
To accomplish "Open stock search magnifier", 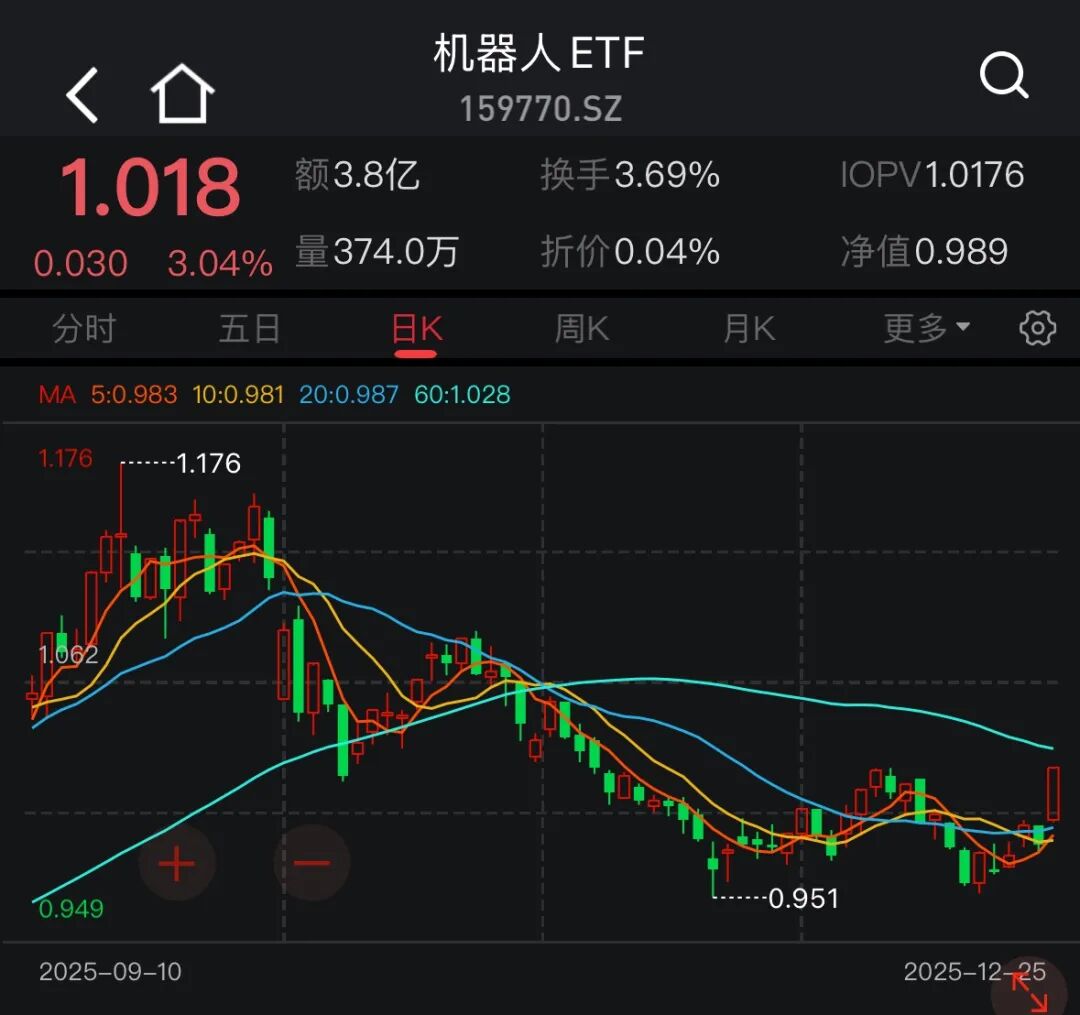I will click(x=1003, y=75).
